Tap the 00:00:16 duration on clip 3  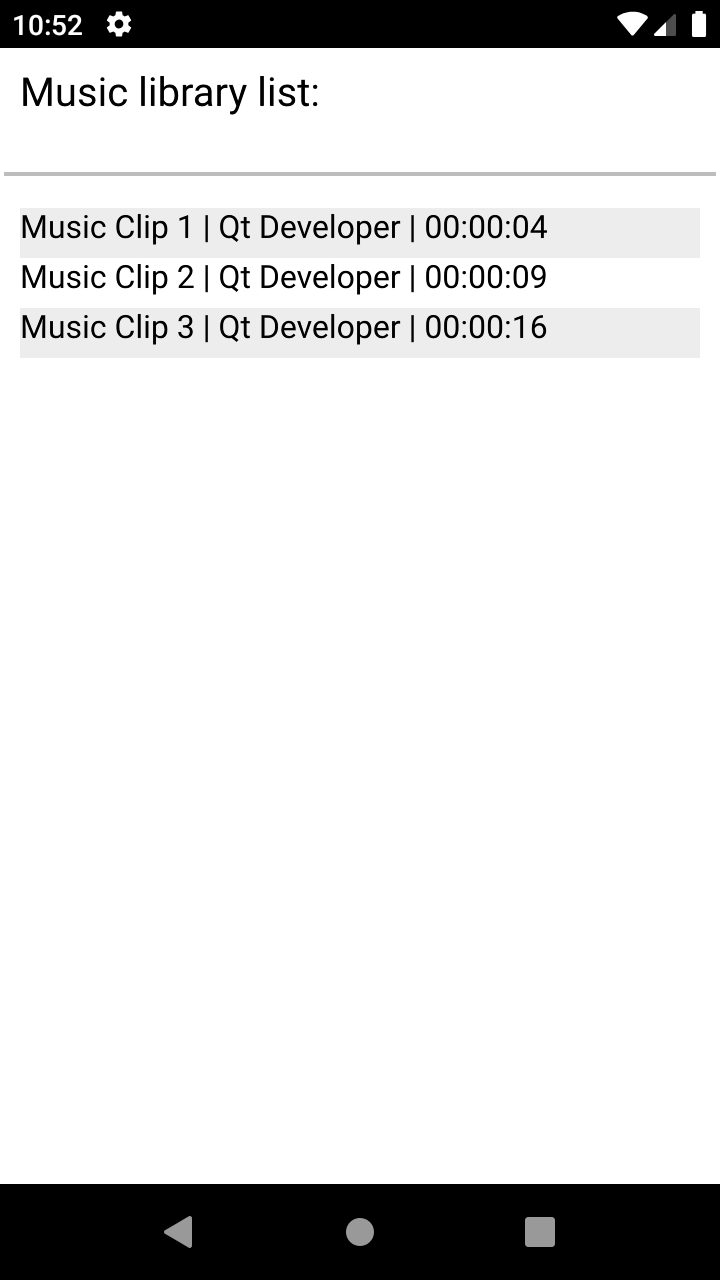486,328
